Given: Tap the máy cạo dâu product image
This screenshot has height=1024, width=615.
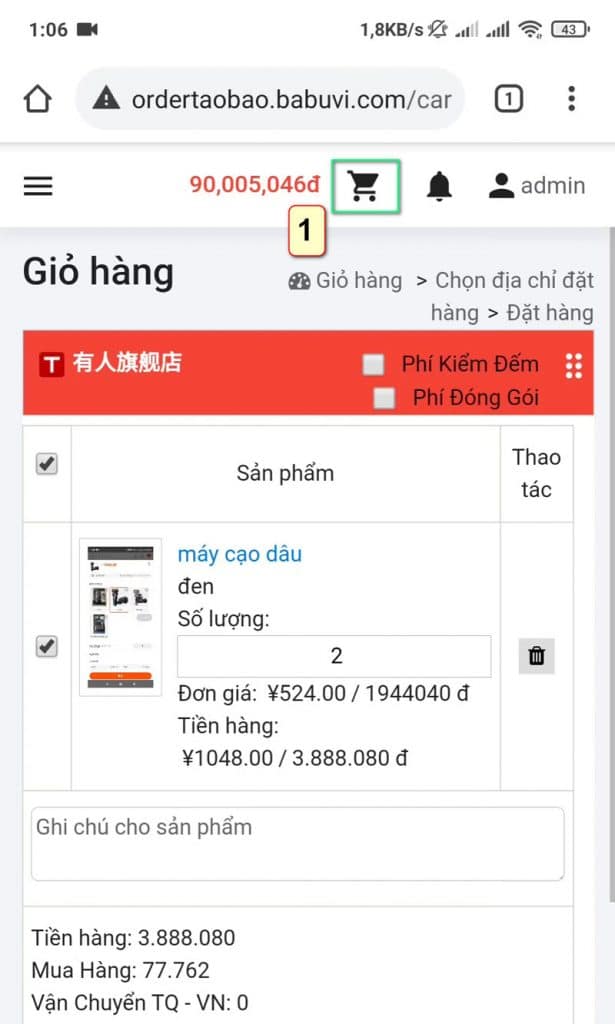Looking at the screenshot, I should (120, 618).
